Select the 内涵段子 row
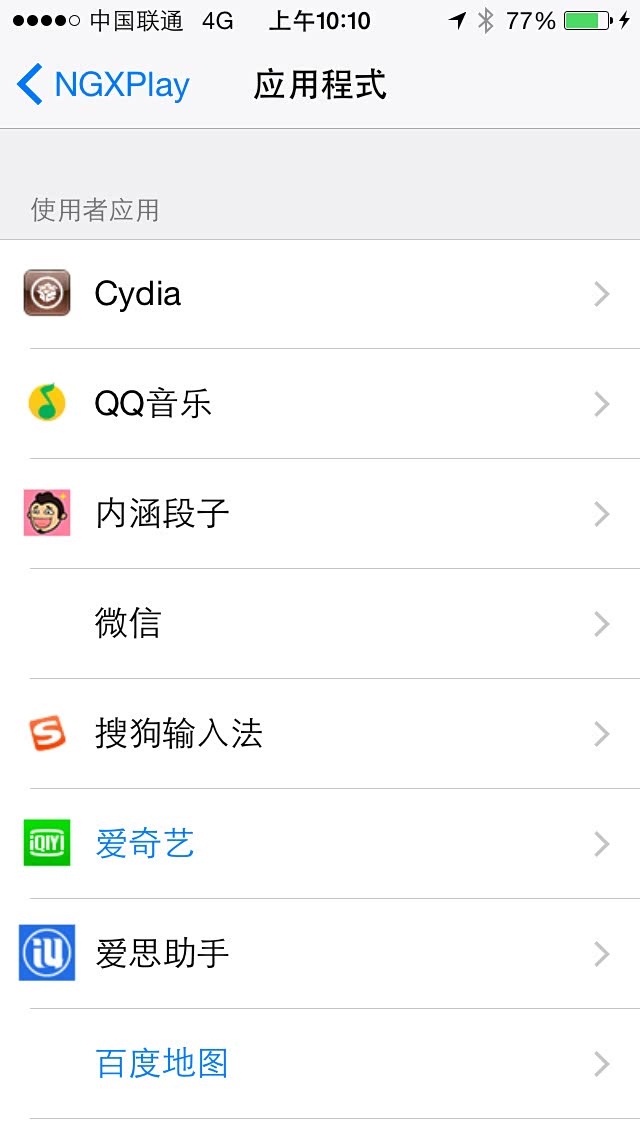This screenshot has height=1136, width=640. [320, 514]
